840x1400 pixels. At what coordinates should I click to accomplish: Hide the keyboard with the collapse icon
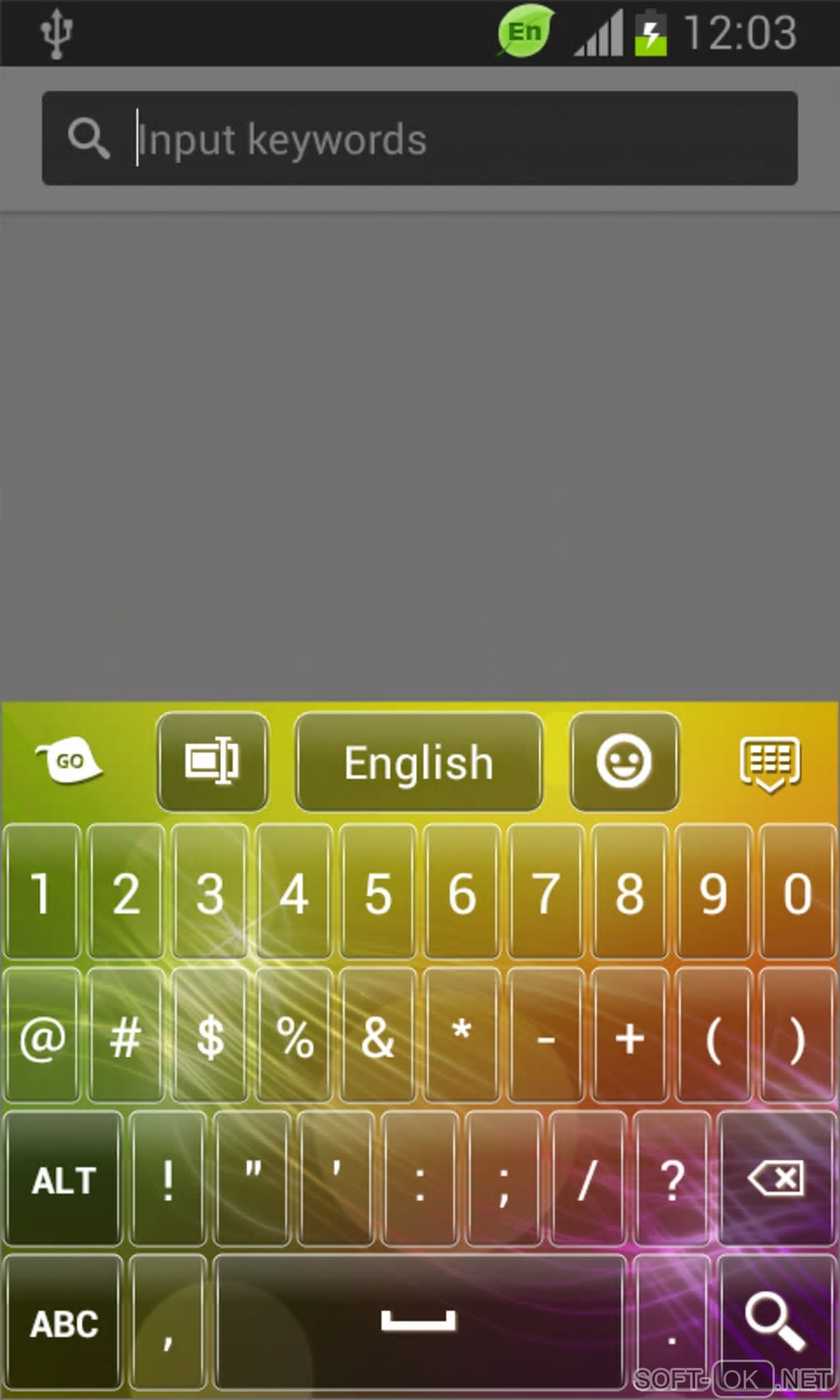pyautogui.click(x=769, y=763)
